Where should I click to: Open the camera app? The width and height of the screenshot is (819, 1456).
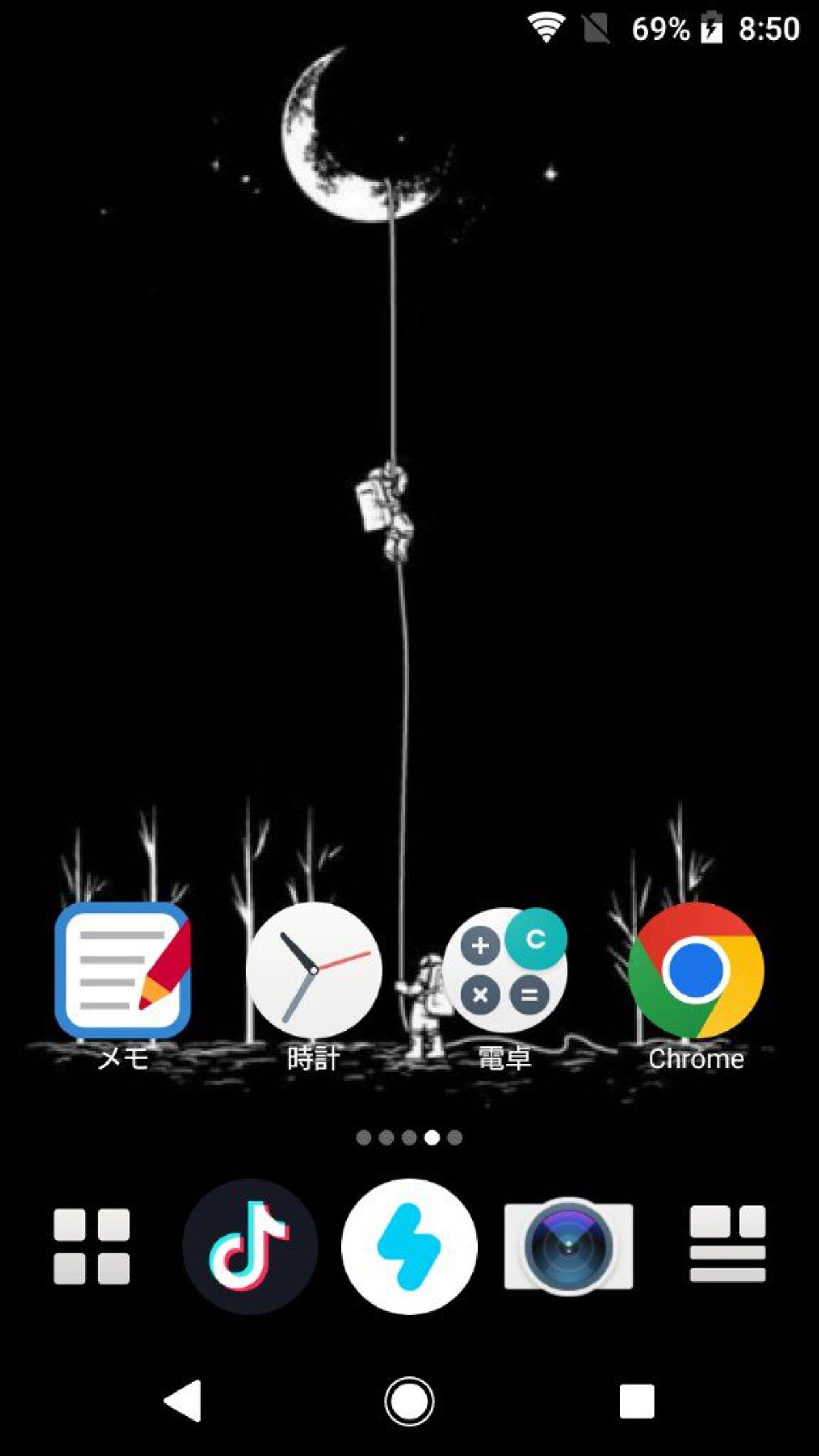[x=568, y=1246]
